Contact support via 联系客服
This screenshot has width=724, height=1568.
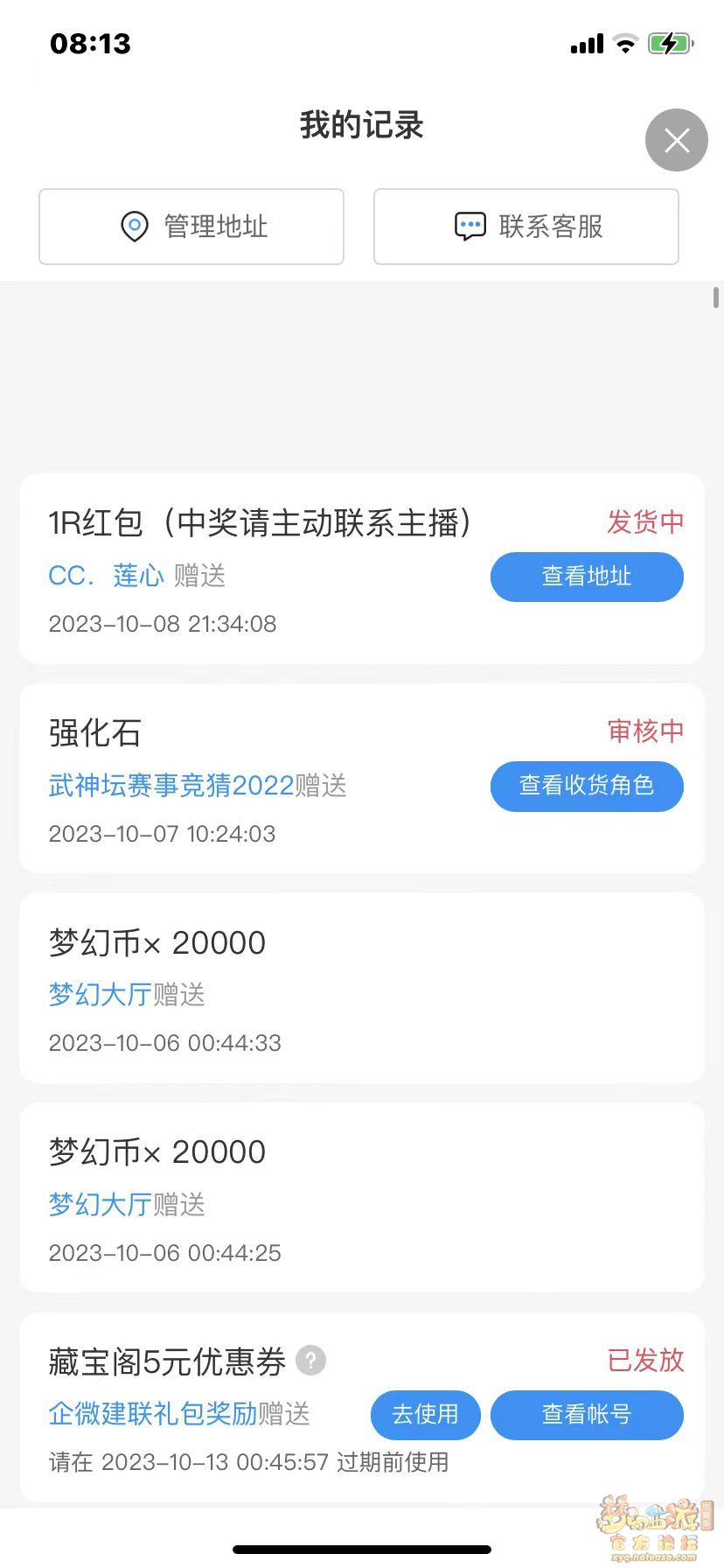(x=526, y=227)
